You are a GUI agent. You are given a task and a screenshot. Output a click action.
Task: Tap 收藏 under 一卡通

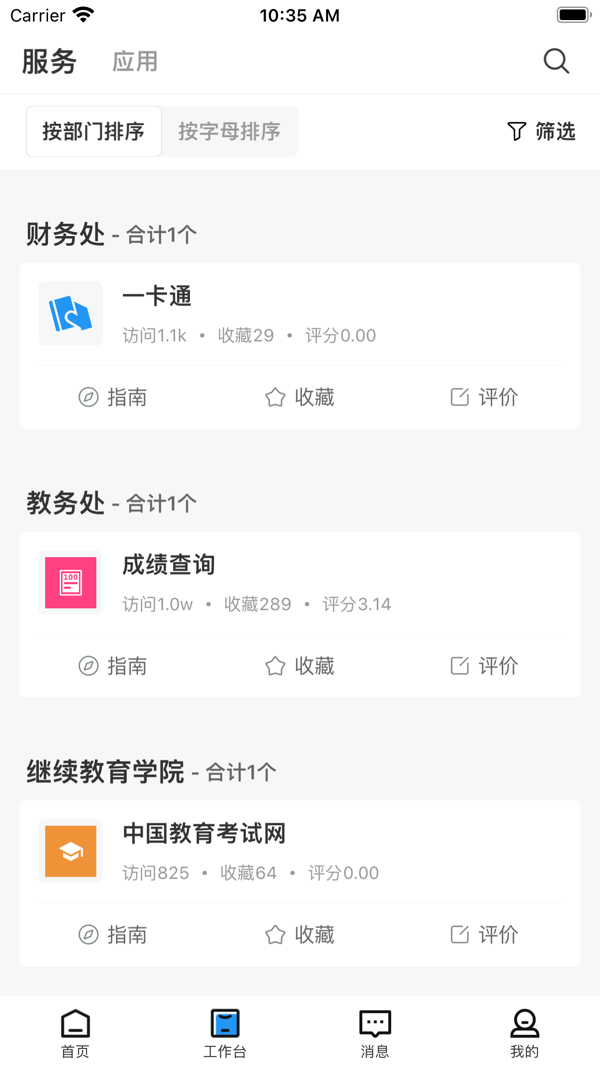tap(299, 397)
